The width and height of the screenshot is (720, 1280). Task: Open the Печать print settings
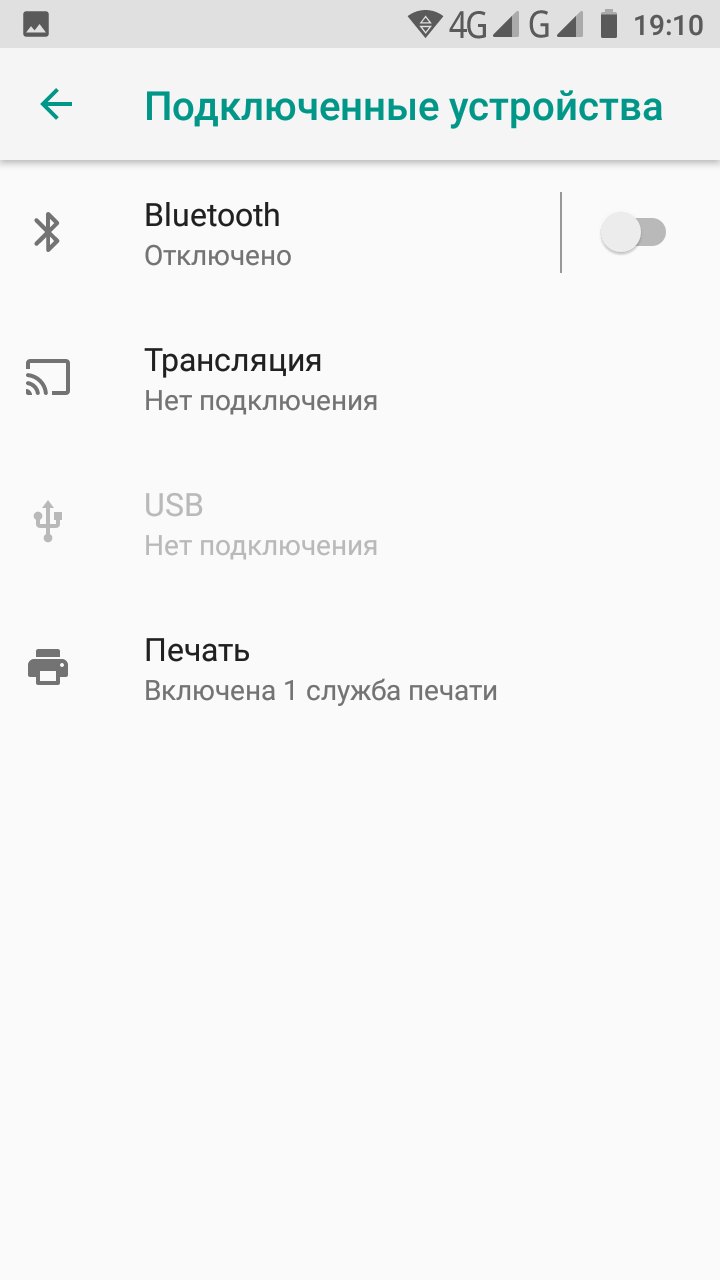click(x=360, y=668)
